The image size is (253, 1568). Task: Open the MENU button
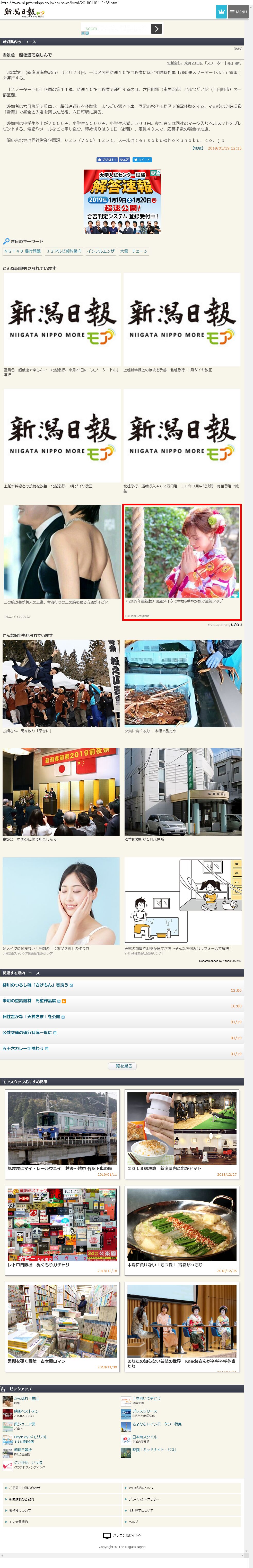coord(238,12)
